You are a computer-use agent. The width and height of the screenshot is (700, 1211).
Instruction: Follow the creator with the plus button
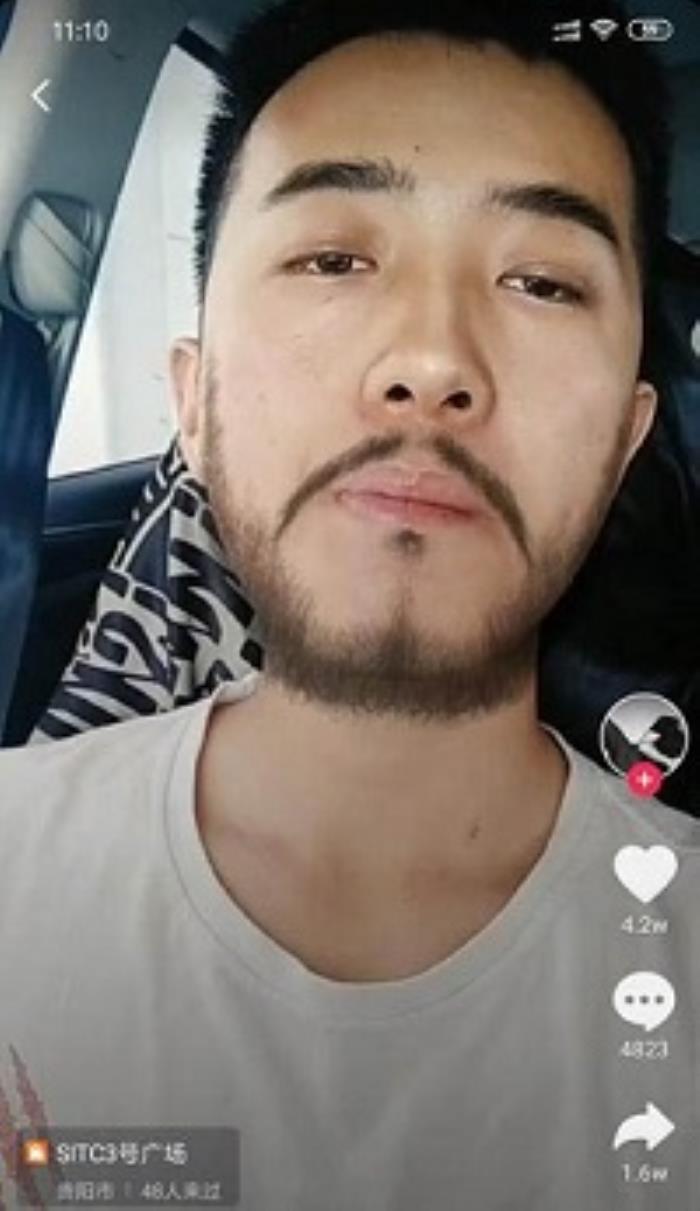[645, 780]
